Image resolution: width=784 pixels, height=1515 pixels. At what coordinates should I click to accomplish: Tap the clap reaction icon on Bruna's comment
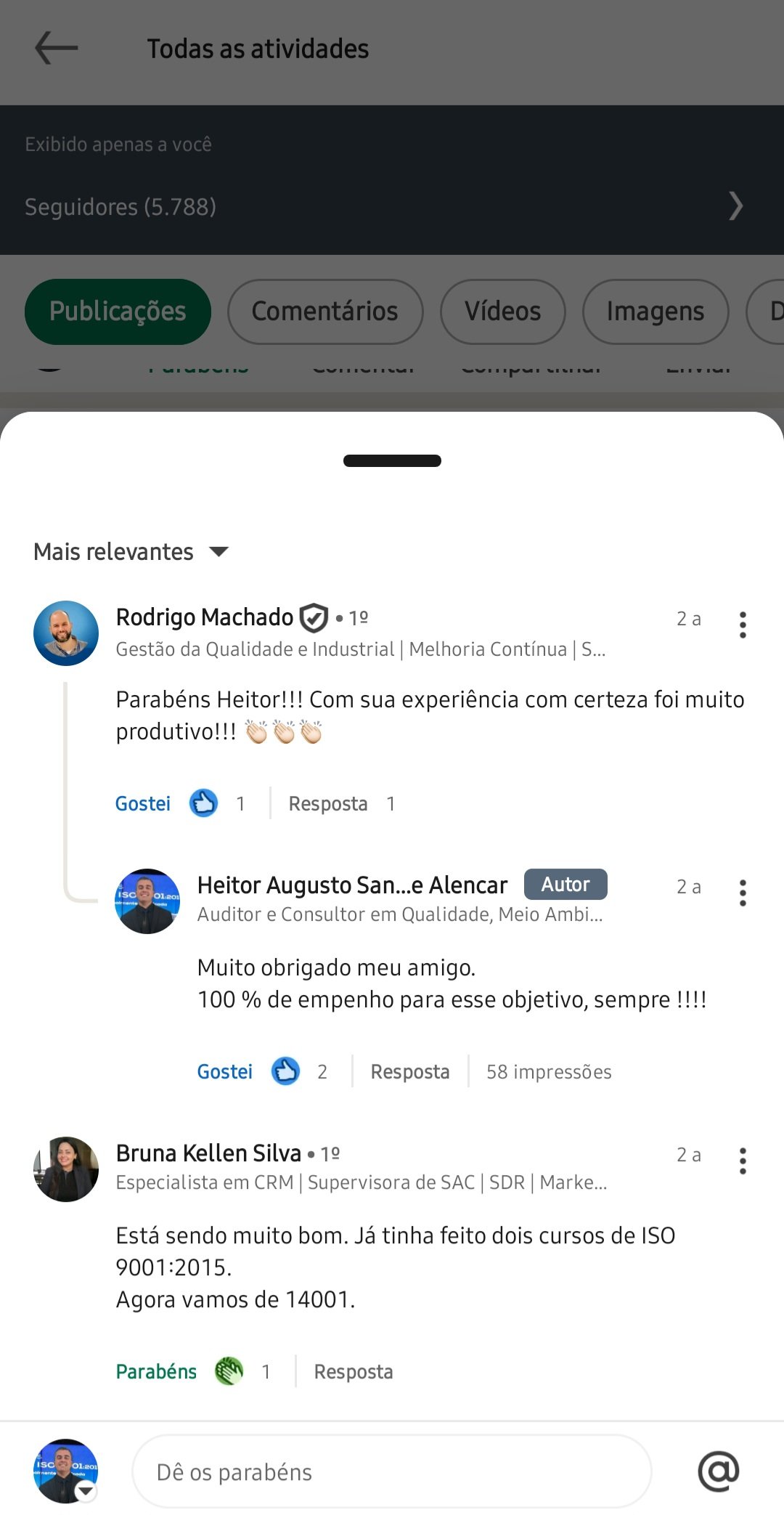[227, 1370]
